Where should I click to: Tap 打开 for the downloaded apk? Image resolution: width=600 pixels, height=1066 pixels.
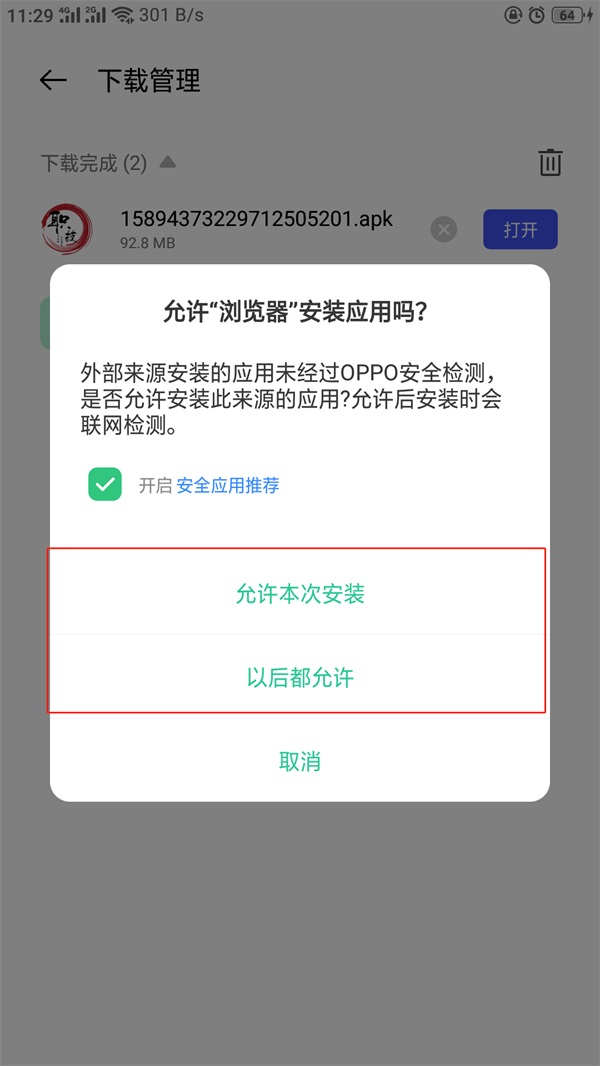coord(520,230)
